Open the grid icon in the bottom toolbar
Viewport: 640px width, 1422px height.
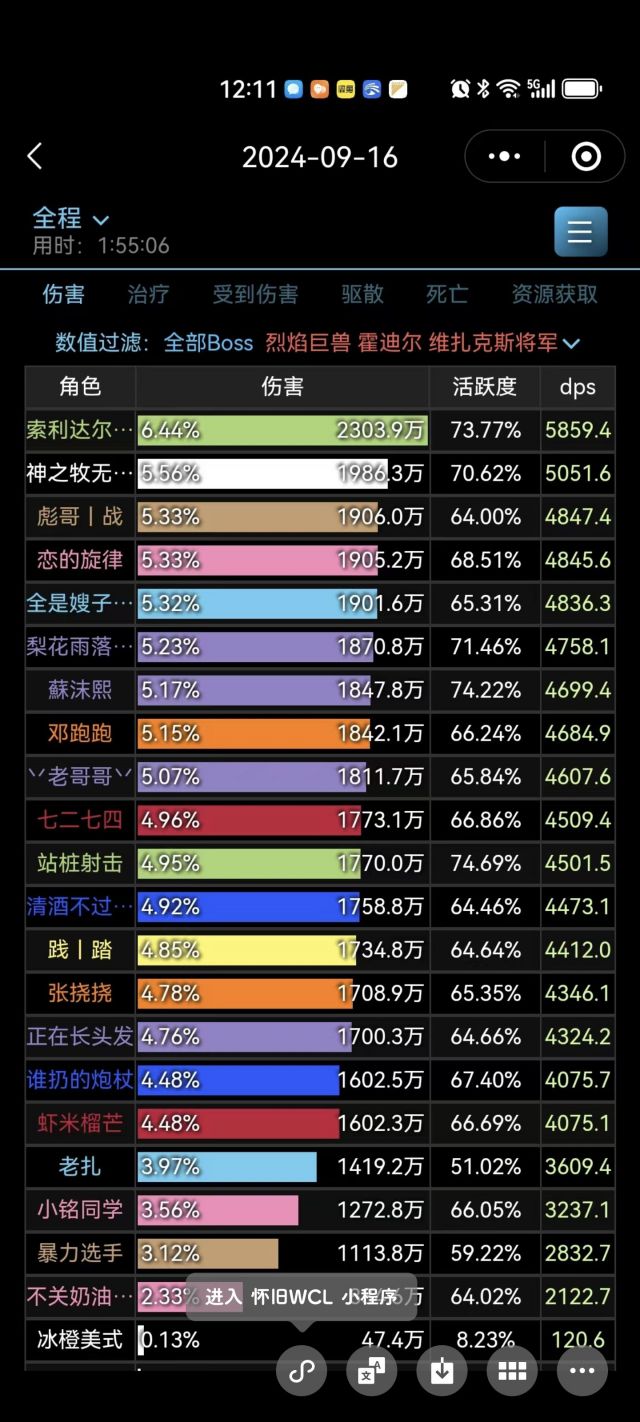pyautogui.click(x=512, y=1372)
